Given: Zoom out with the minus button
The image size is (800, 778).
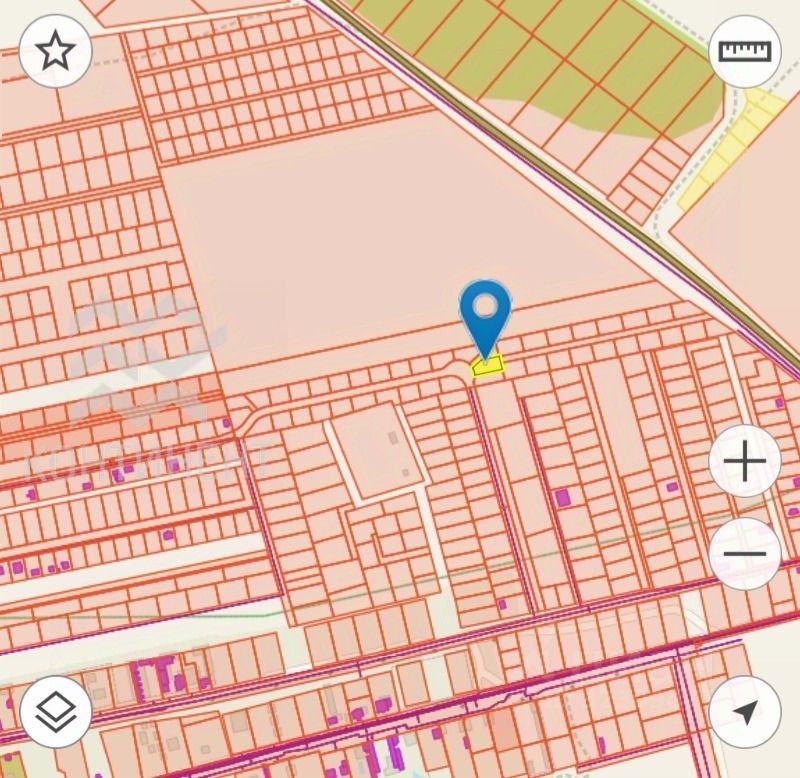Looking at the screenshot, I should 745,554.
